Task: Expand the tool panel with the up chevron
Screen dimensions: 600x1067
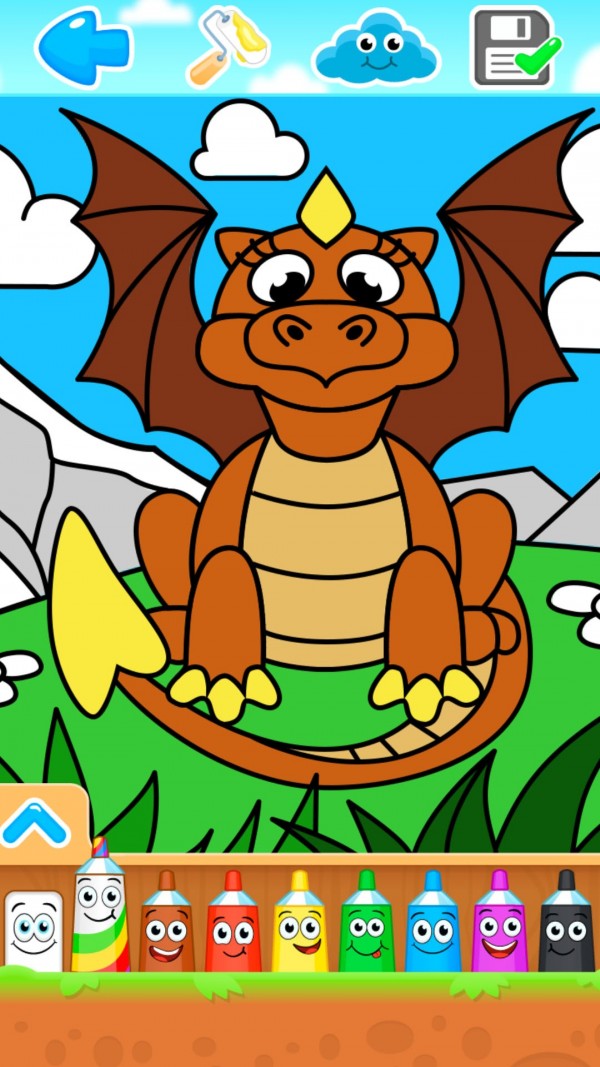Action: pyautogui.click(x=36, y=825)
